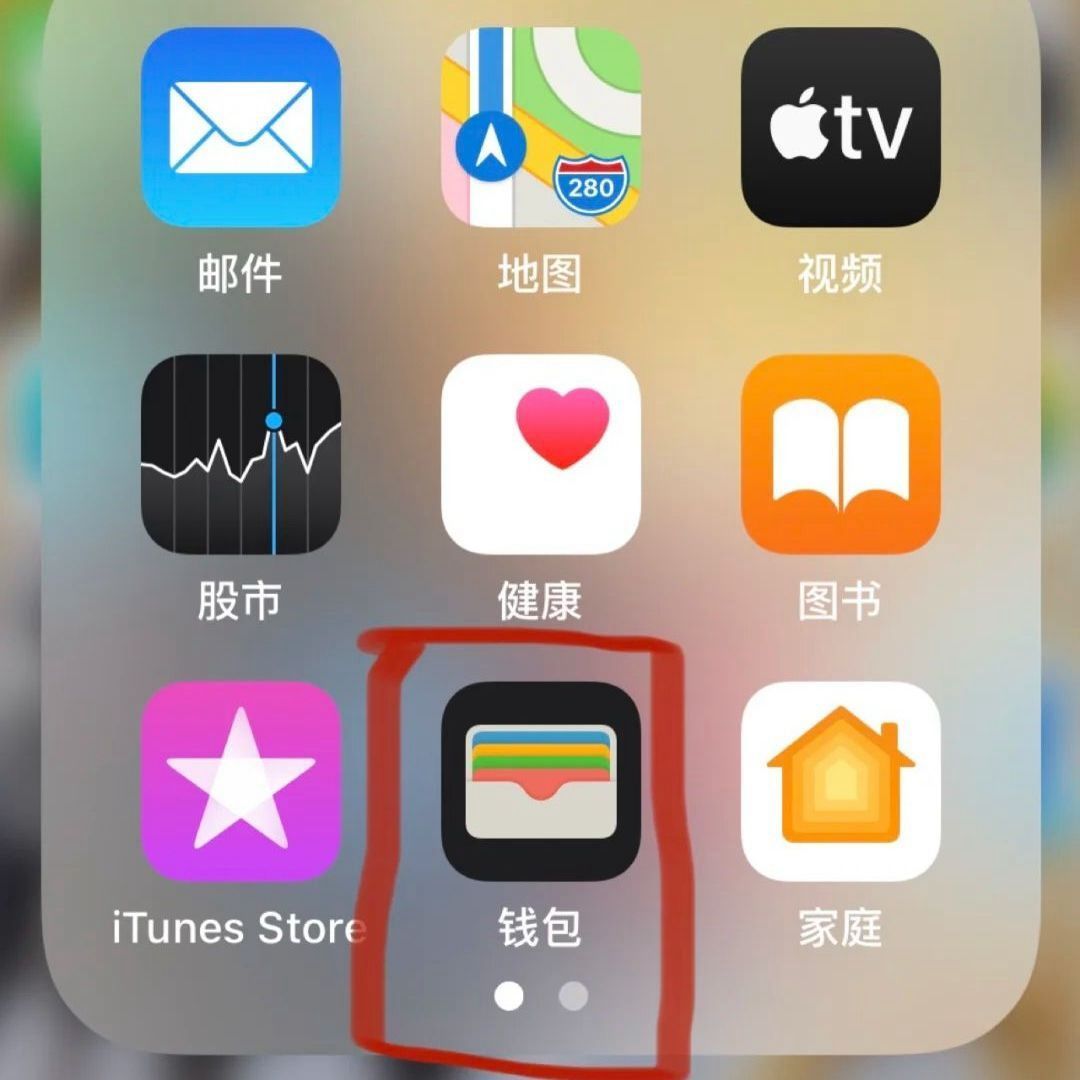This screenshot has height=1080, width=1080.
Task: Launch the 地图 Maps app
Action: point(540,127)
